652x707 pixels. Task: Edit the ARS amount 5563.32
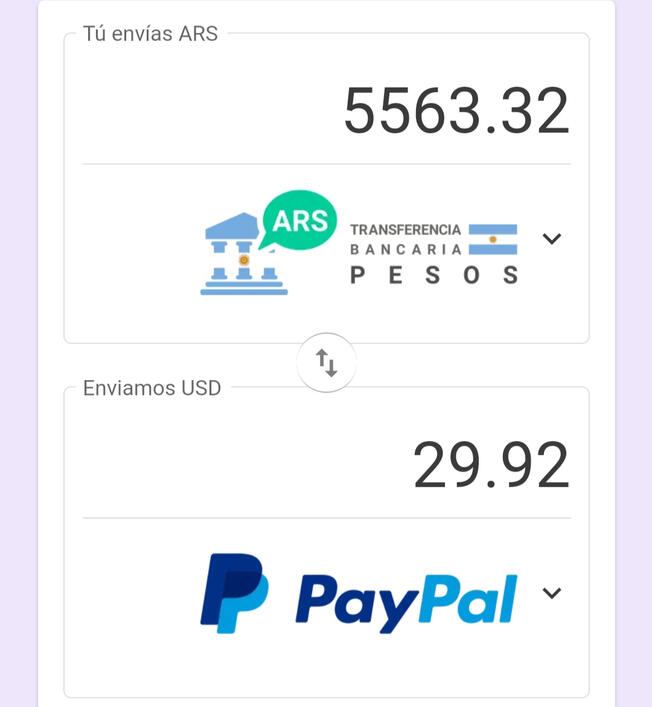pyautogui.click(x=456, y=111)
